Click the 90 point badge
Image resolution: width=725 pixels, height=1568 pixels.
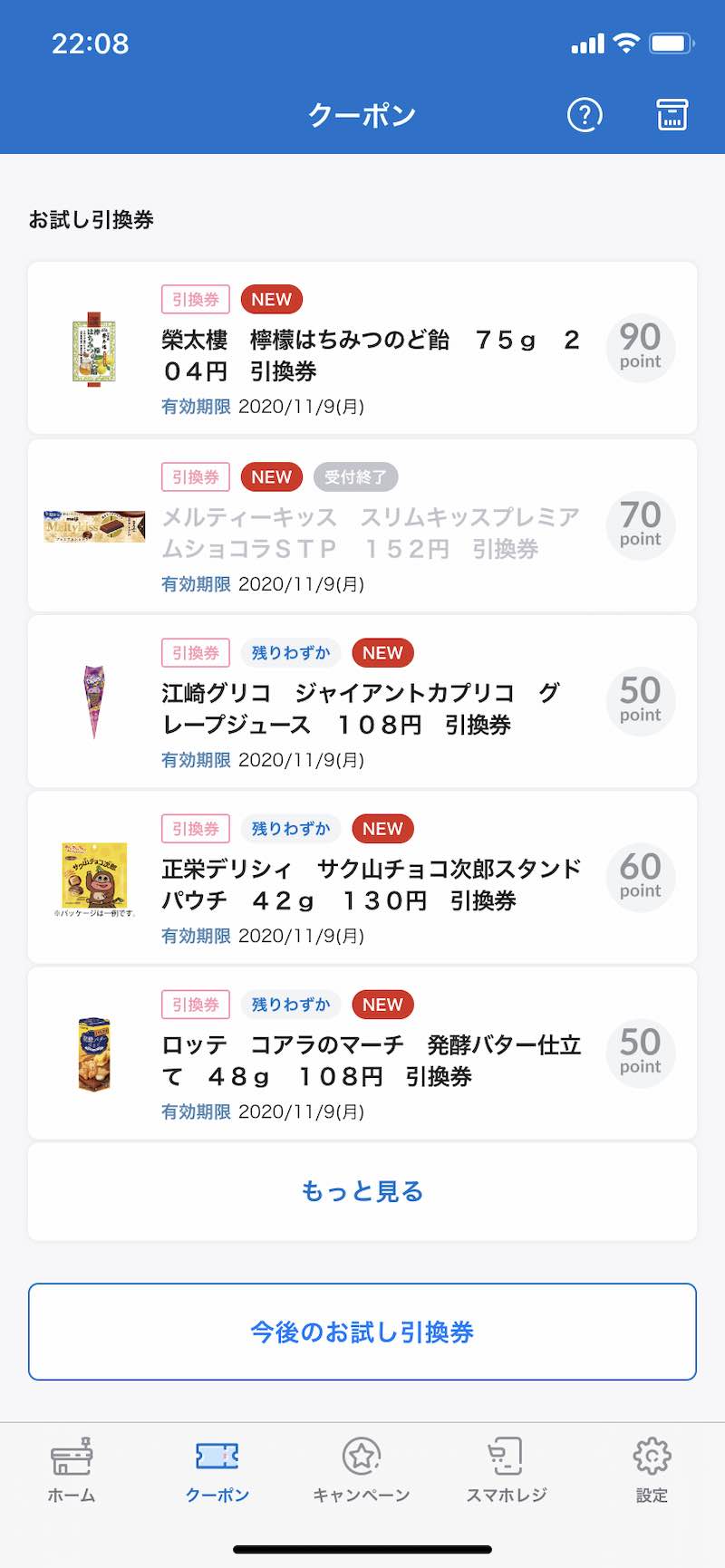[640, 348]
